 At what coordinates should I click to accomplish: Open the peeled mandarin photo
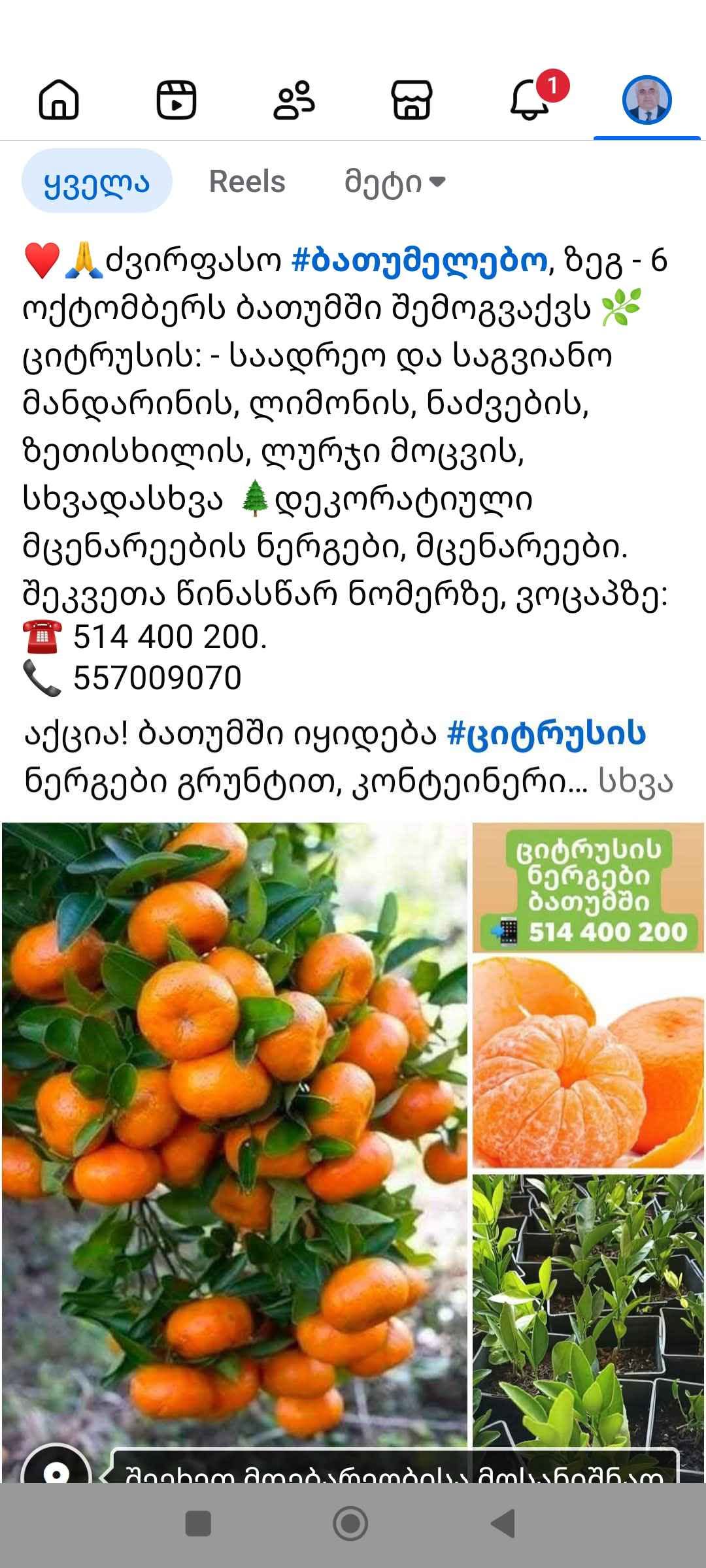click(x=588, y=1063)
